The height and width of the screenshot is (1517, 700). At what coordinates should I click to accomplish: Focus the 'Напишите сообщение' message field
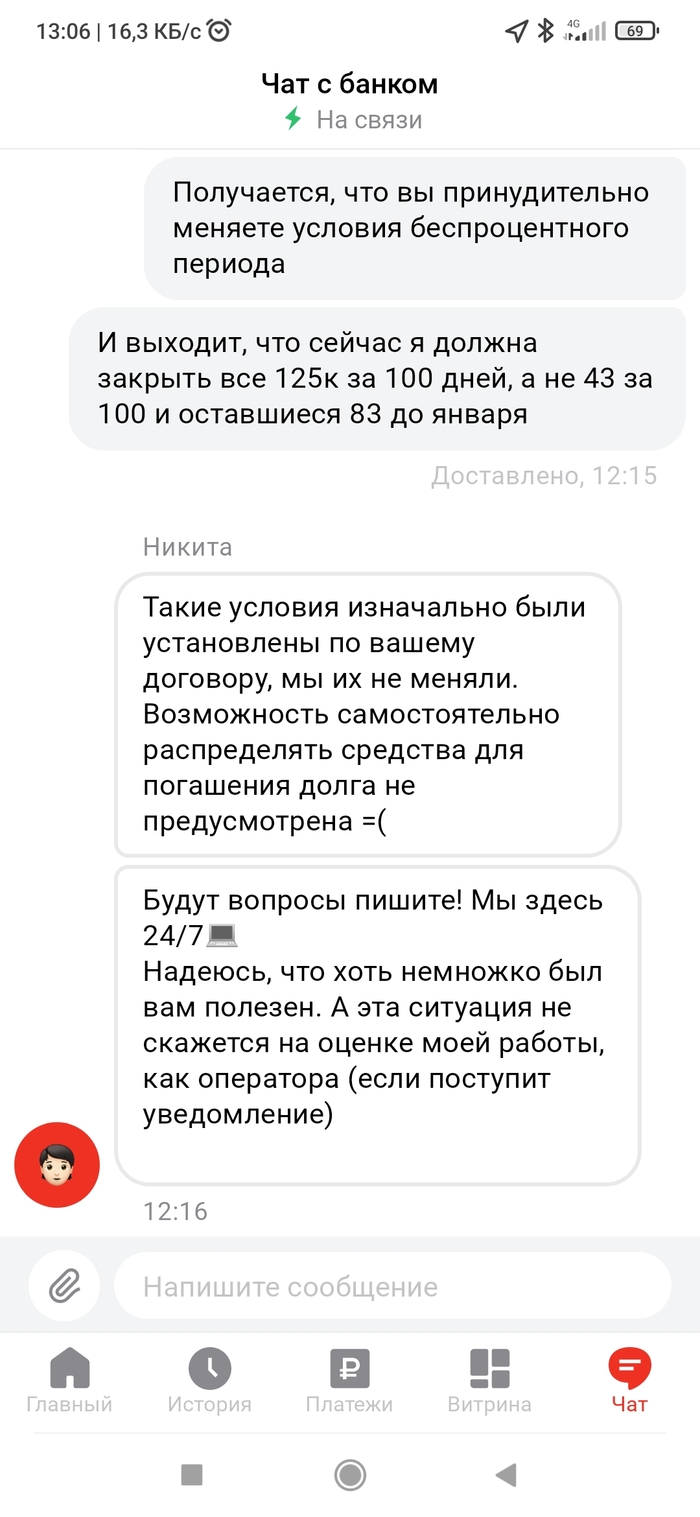[x=390, y=1286]
